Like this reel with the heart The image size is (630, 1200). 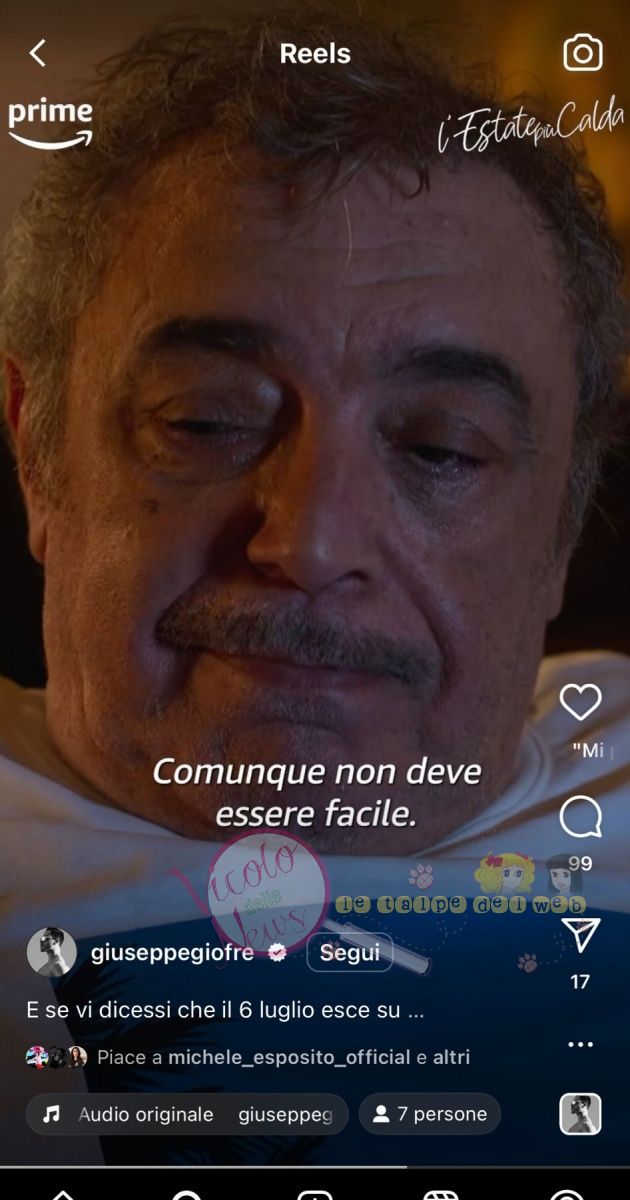coord(580,703)
